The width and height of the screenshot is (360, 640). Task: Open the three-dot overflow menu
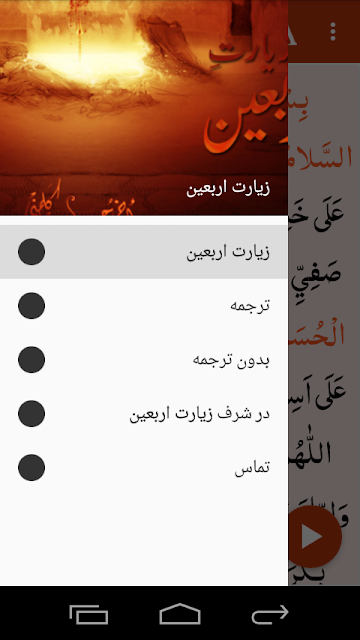tap(333, 31)
